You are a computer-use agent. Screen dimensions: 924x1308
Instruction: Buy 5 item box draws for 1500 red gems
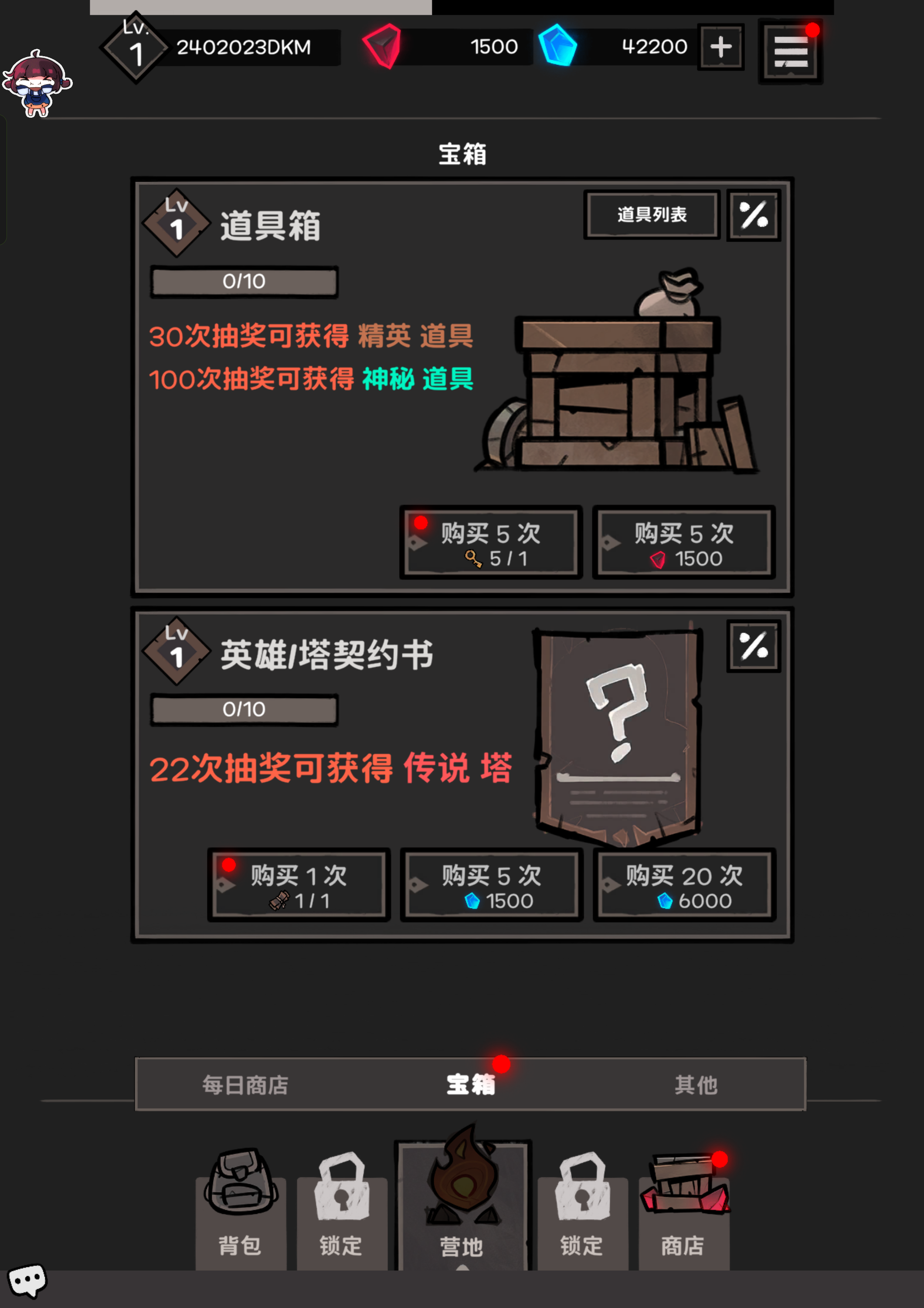(x=684, y=543)
